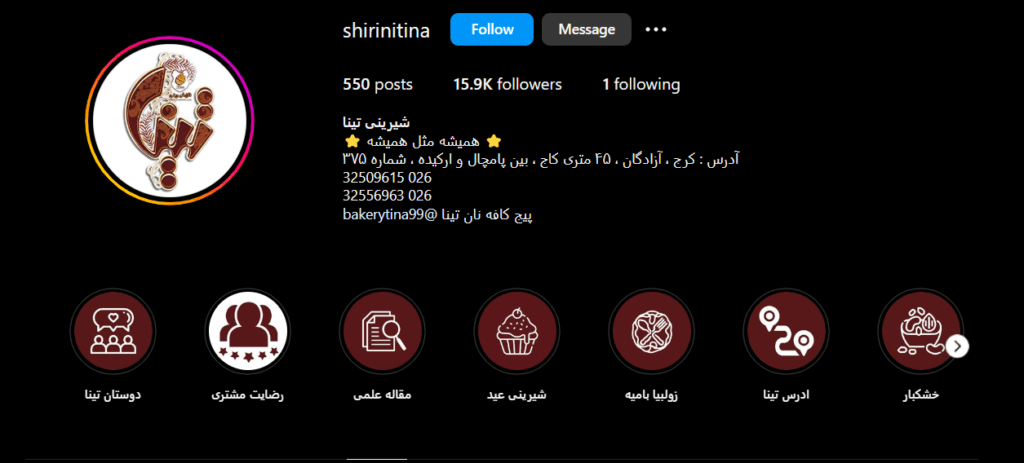Open the 1 following list
Image resolution: width=1024 pixels, height=463 pixels.
pyautogui.click(x=640, y=85)
